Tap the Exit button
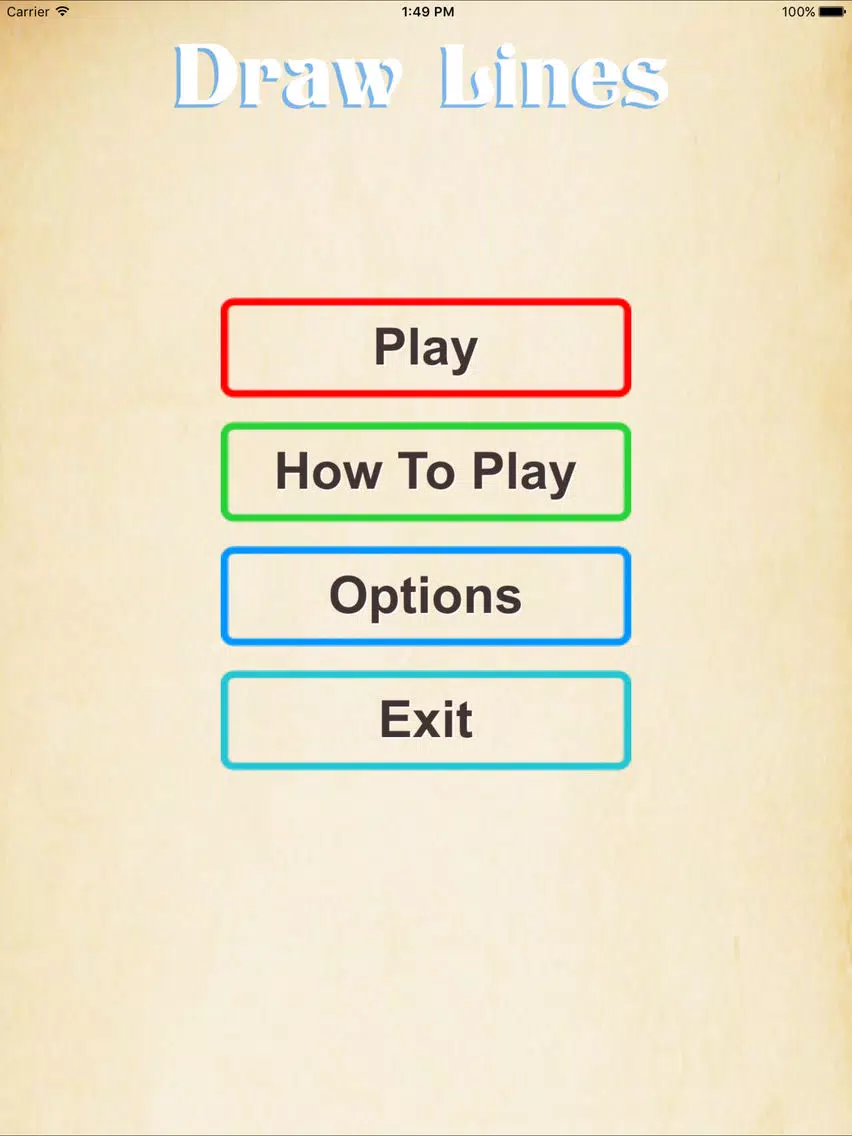Image resolution: width=852 pixels, height=1136 pixels. (x=425, y=720)
